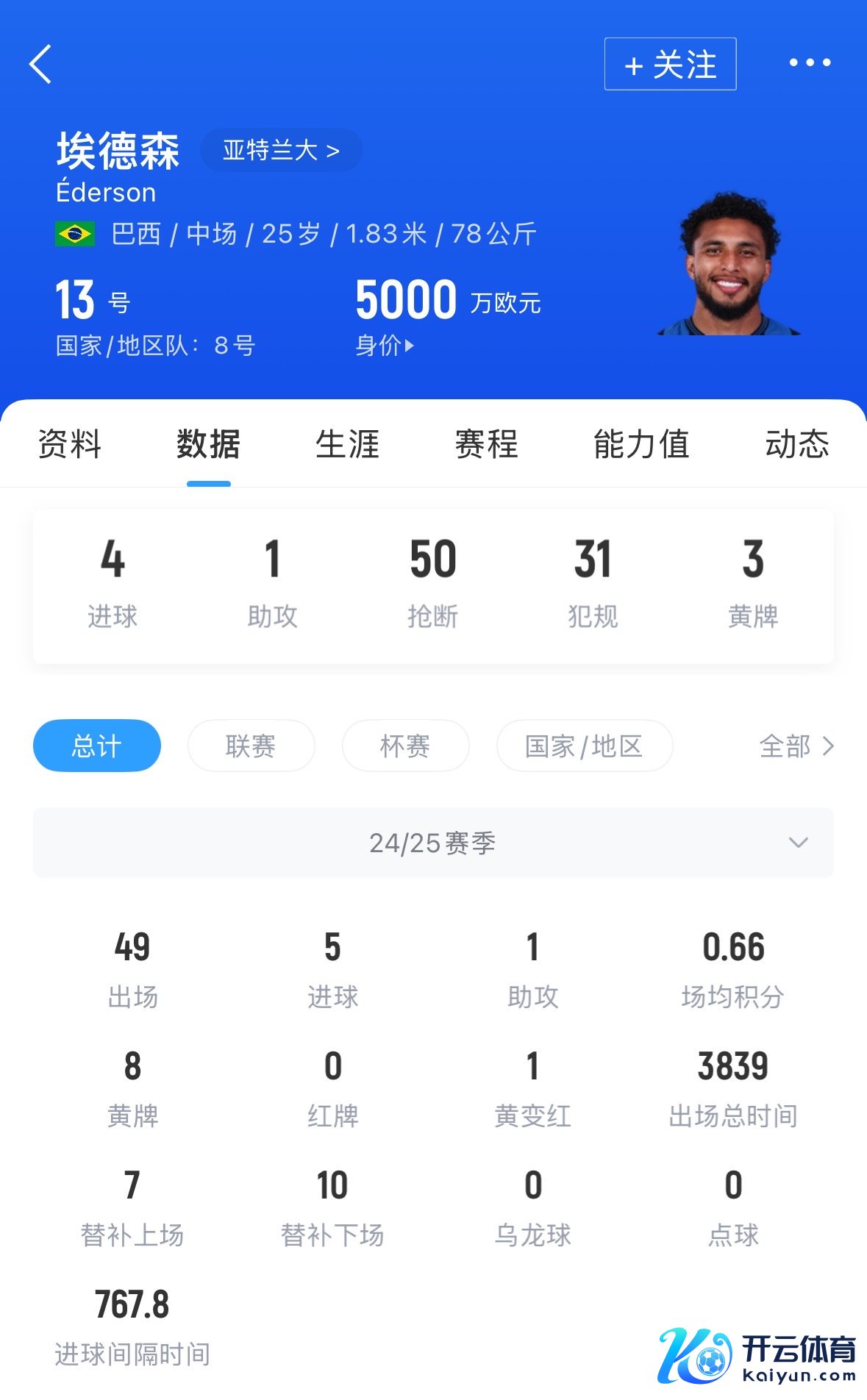This screenshot has height=1400, width=867.
Task: Switch to the 能力值 tab
Action: click(641, 444)
